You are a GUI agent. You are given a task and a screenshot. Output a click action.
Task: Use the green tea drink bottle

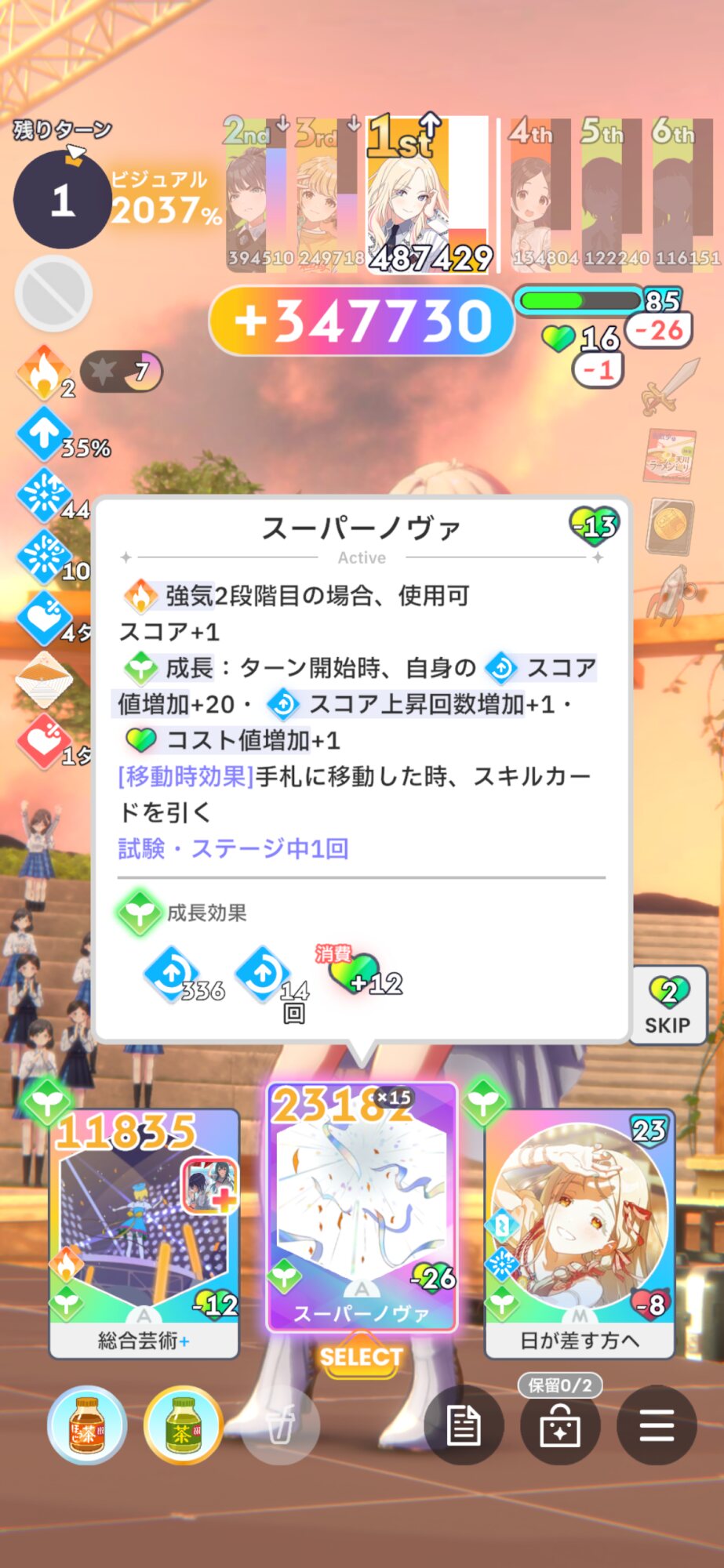click(x=183, y=1425)
